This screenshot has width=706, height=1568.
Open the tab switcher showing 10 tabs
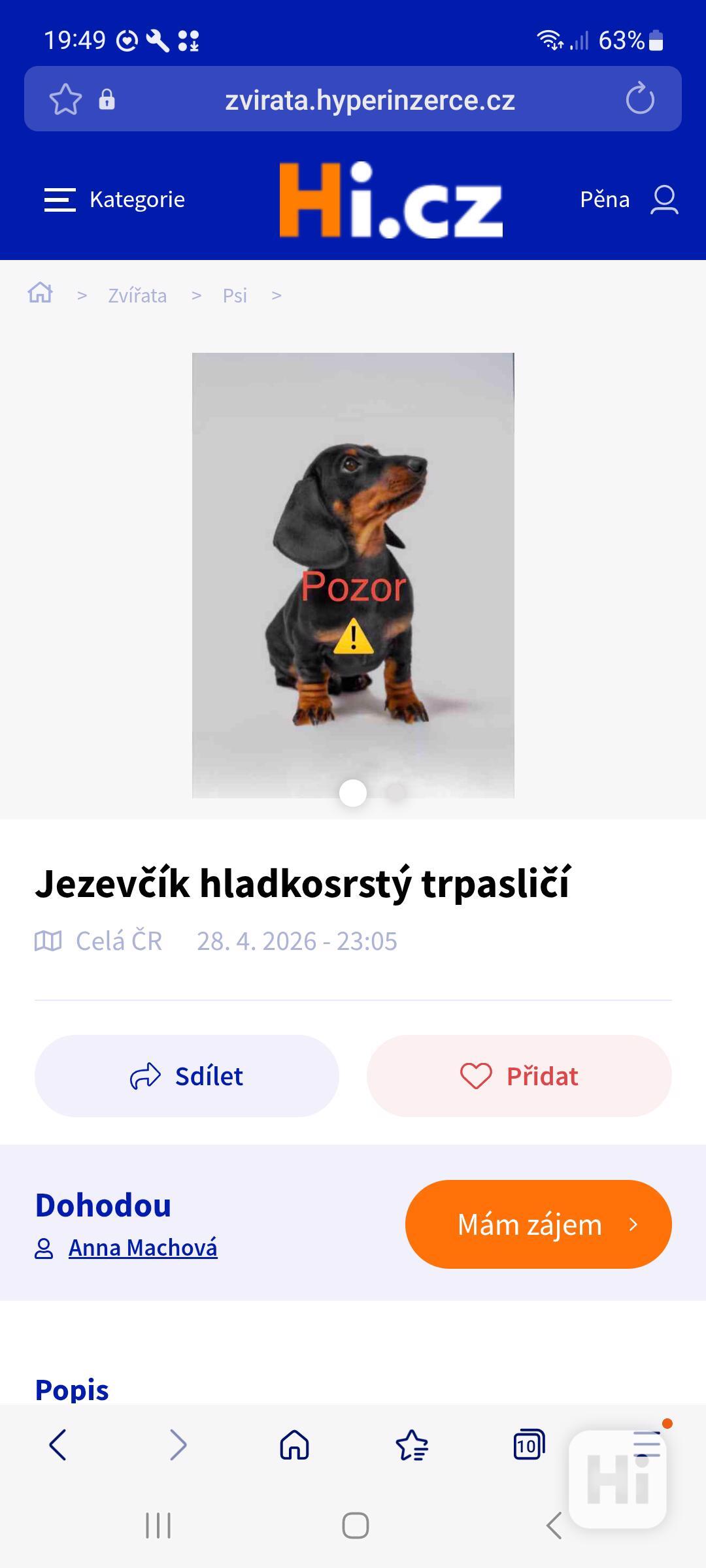tap(528, 1445)
